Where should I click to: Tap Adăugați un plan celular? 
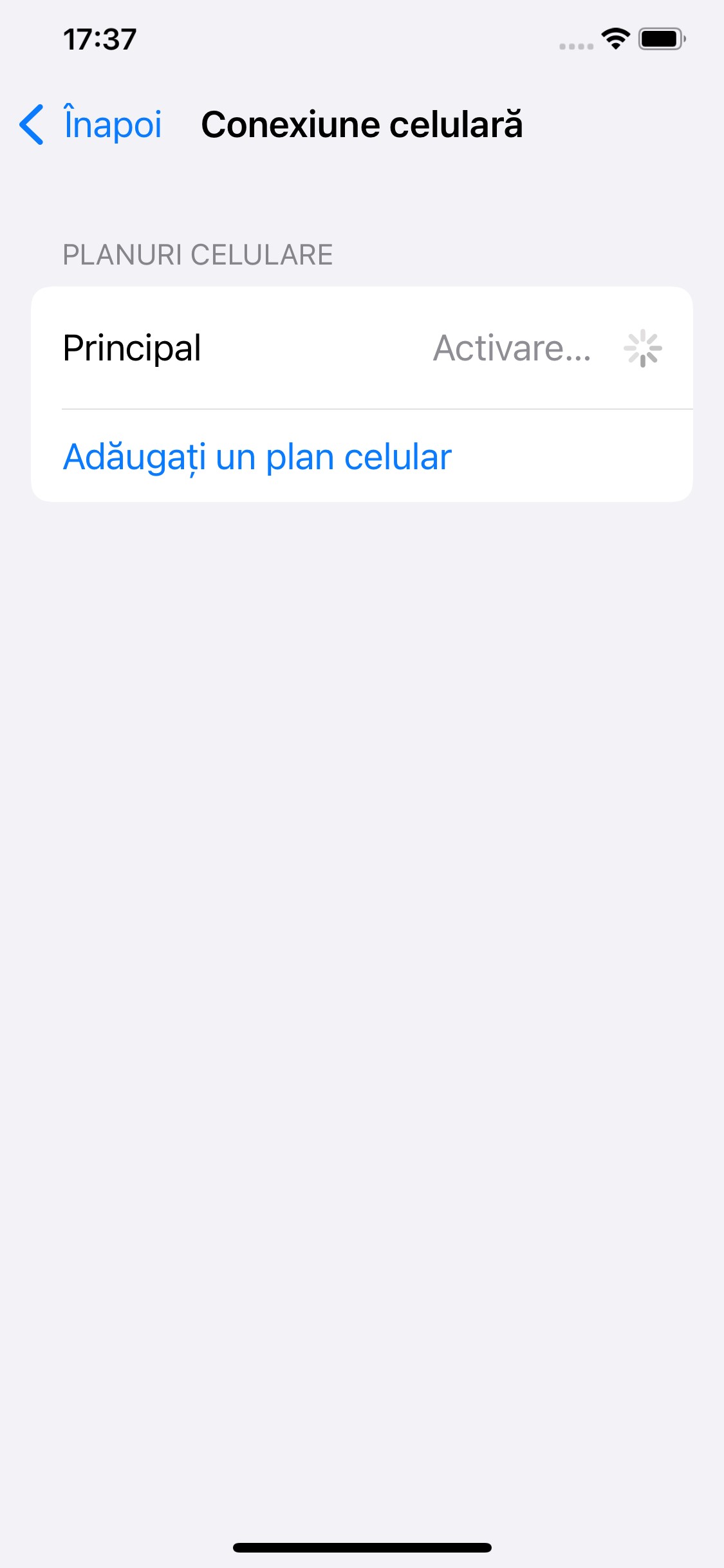257,457
